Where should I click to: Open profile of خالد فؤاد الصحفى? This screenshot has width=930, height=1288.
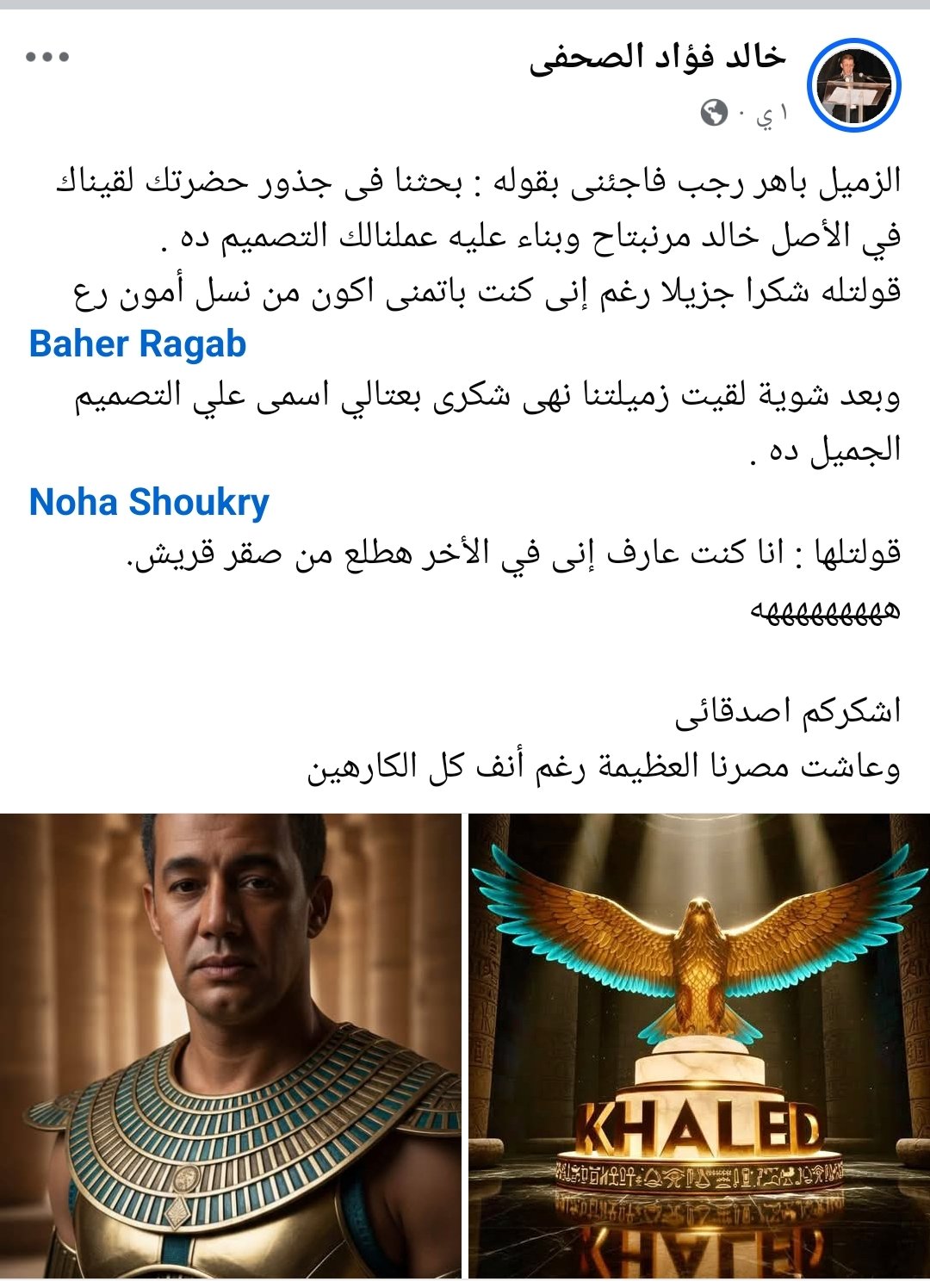tap(658, 57)
